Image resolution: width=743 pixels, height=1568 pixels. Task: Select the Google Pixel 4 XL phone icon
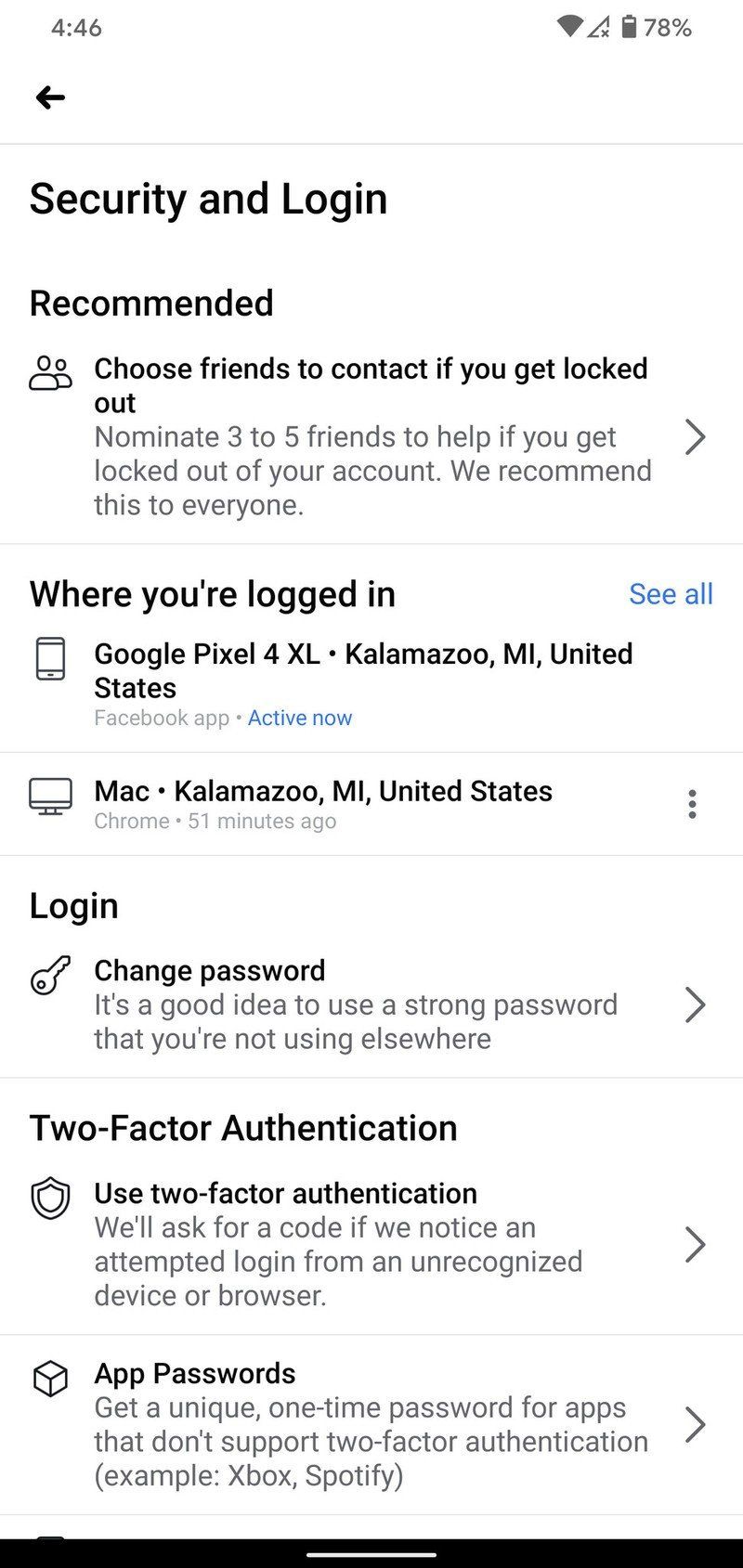pos(51,659)
